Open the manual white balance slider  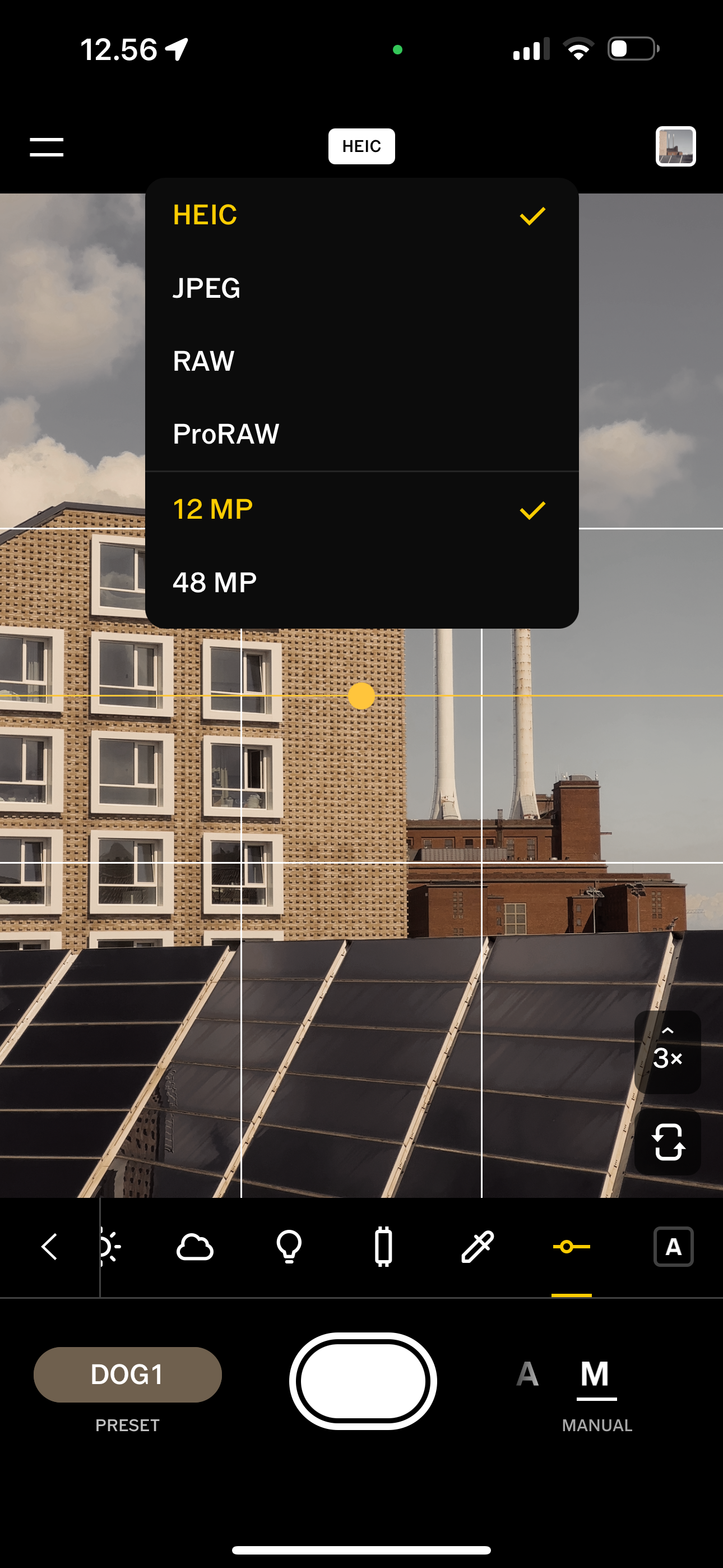(571, 1247)
